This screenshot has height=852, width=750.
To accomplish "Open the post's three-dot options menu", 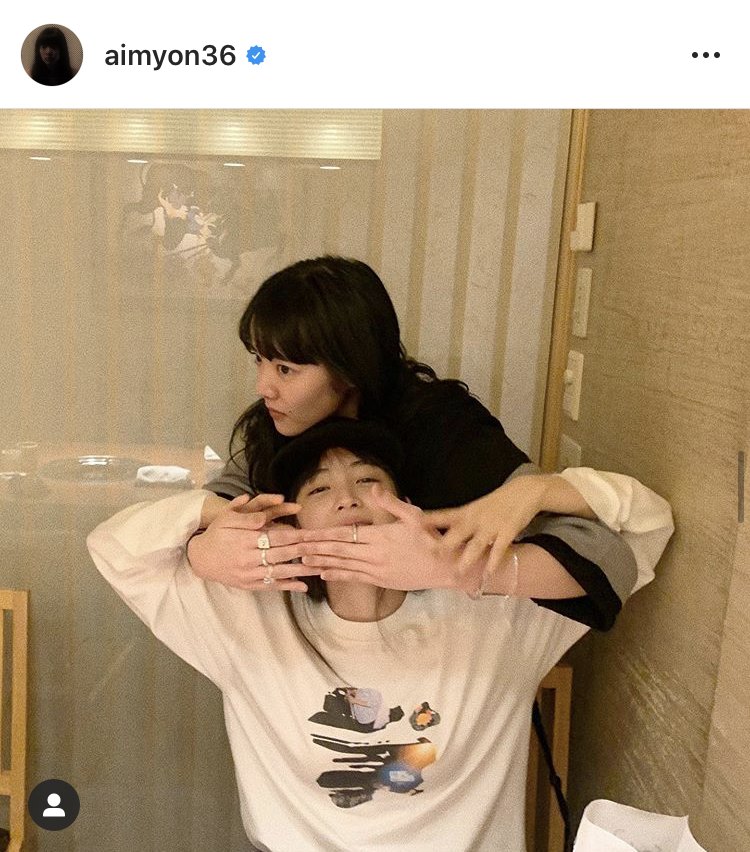I will pos(705,55).
